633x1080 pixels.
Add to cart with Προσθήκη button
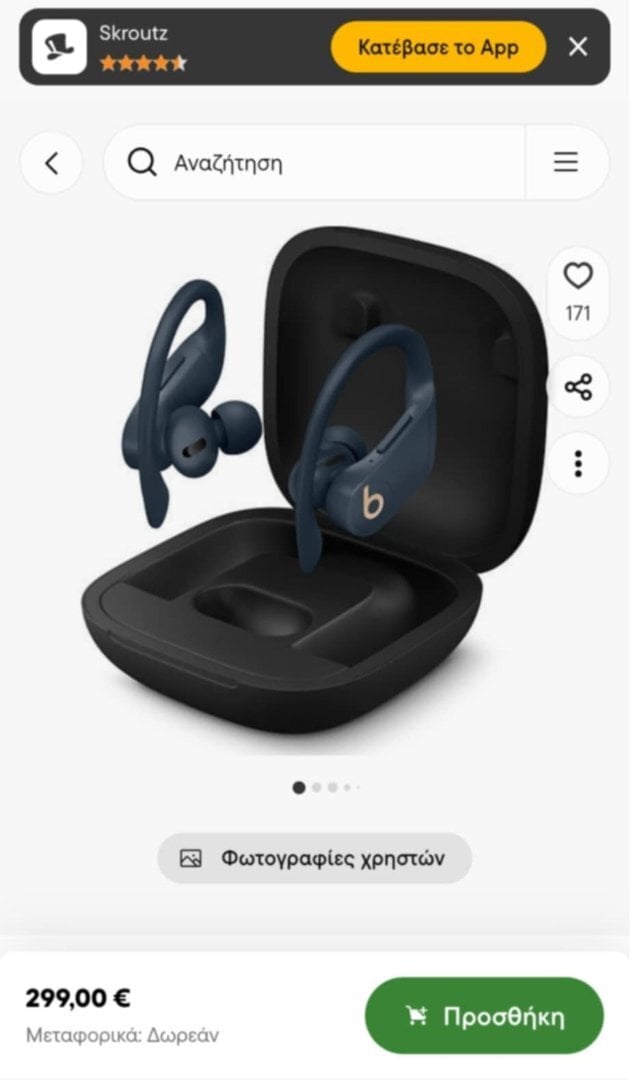click(484, 1015)
